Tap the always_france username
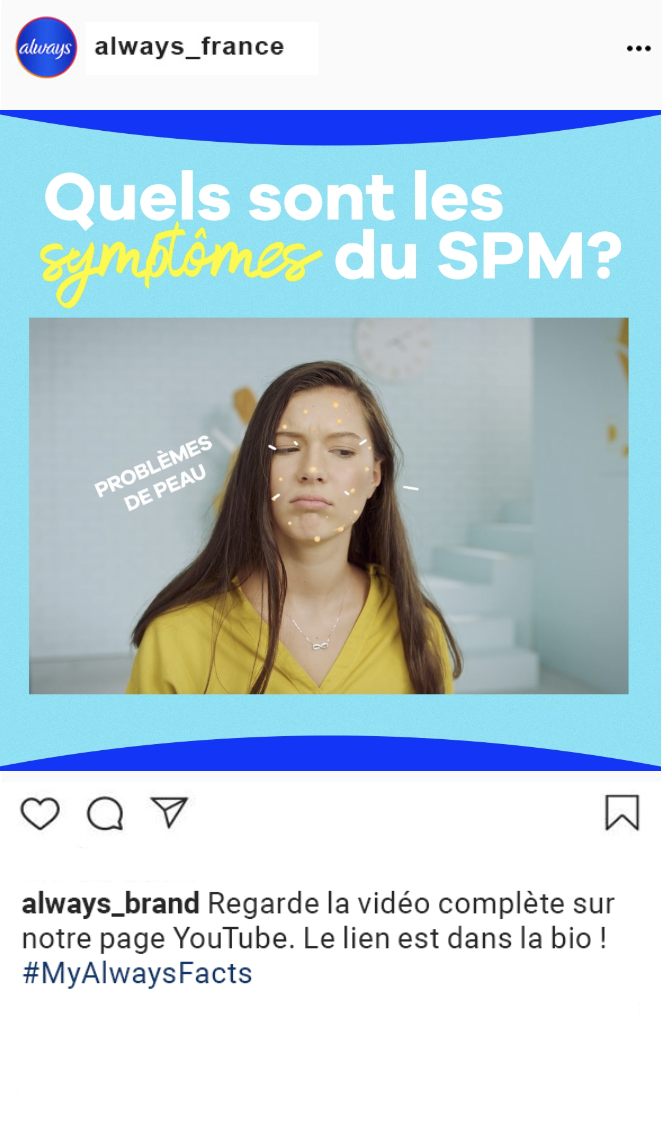Image resolution: width=666 pixels, height=1124 pixels. pyautogui.click(x=189, y=47)
